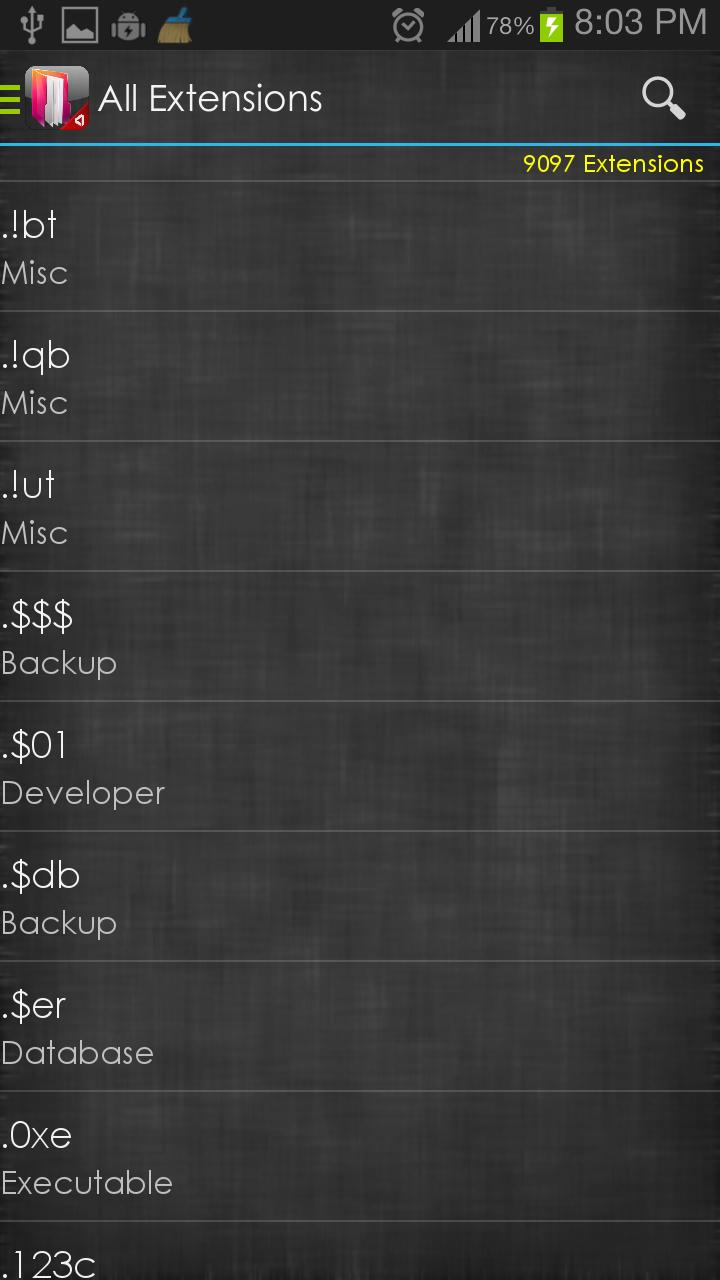Select the .$01 Developer extension

pos(360,767)
